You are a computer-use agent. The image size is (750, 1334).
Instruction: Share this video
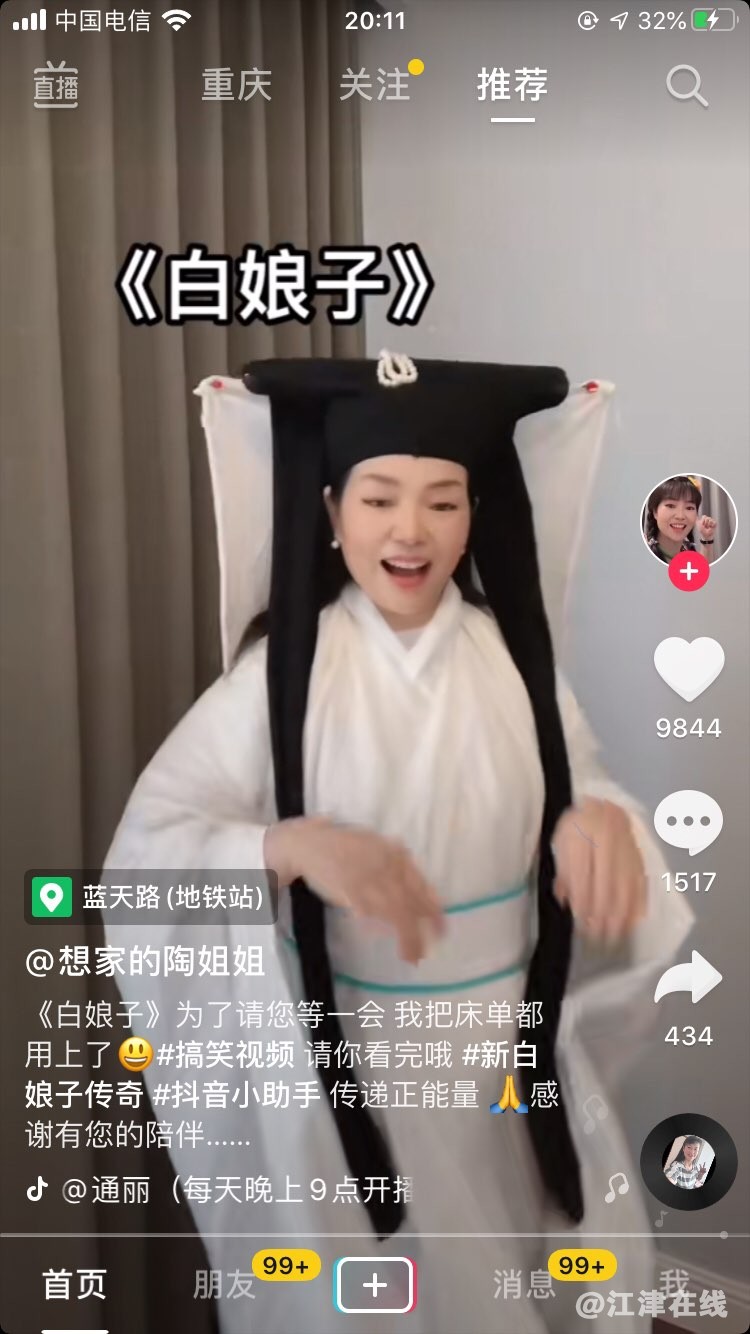(x=688, y=978)
